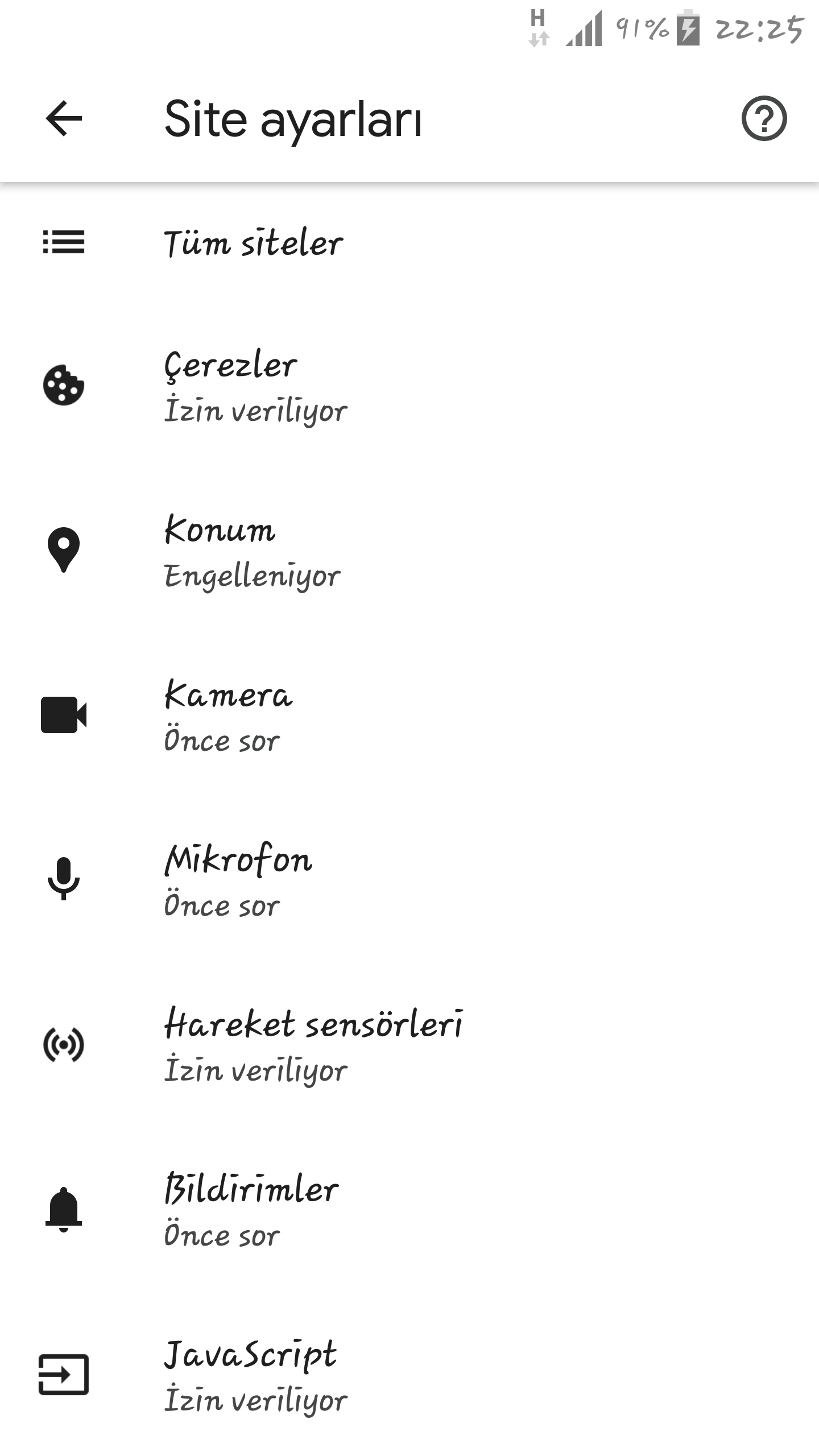
Task: Open Kamera permission settings
Action: point(227,717)
